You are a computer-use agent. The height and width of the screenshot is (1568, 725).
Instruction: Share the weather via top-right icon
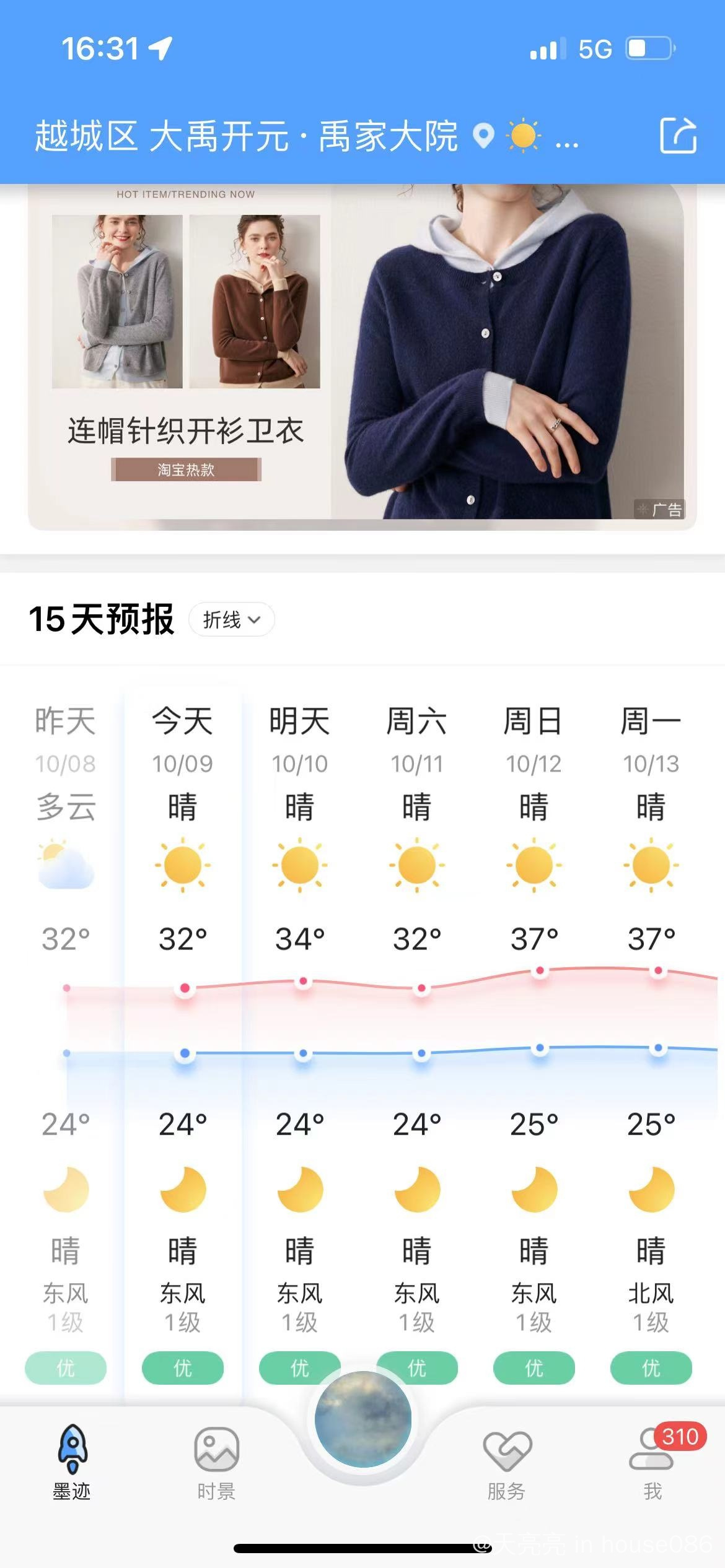[677, 135]
